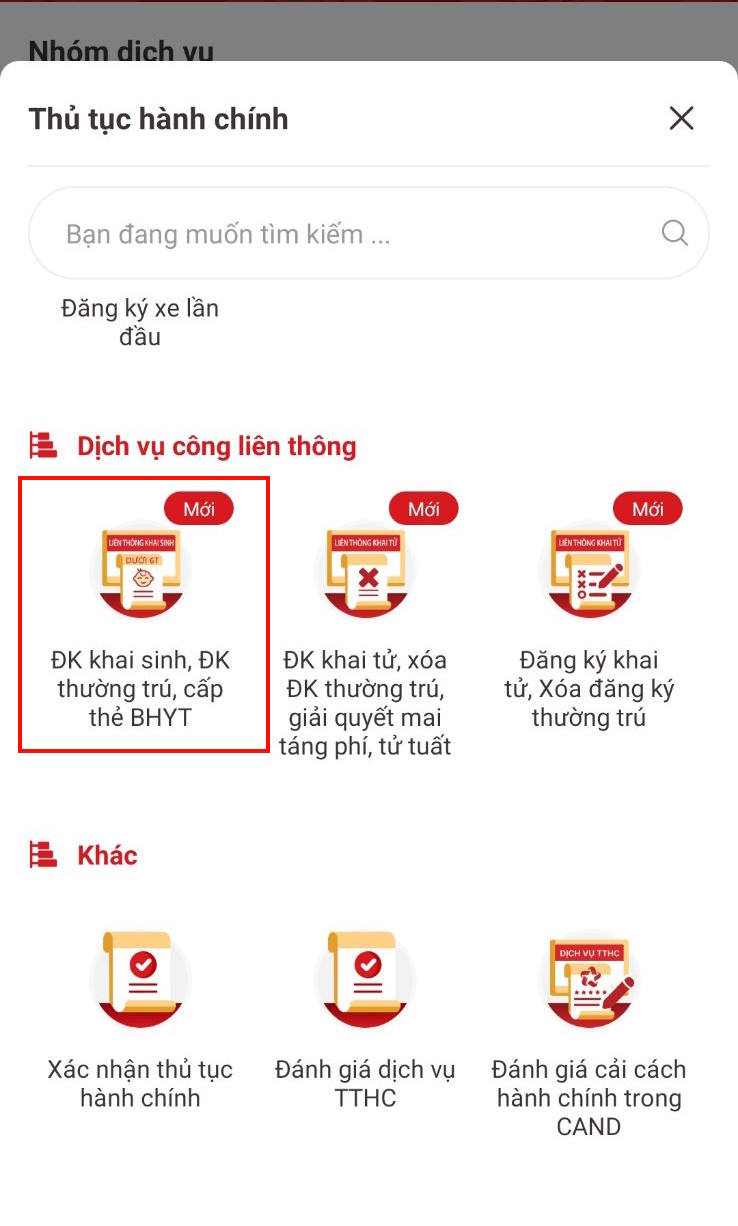The width and height of the screenshot is (738, 1226).
Task: Open the khai tử icon with X and pencil
Action: (x=588, y=570)
